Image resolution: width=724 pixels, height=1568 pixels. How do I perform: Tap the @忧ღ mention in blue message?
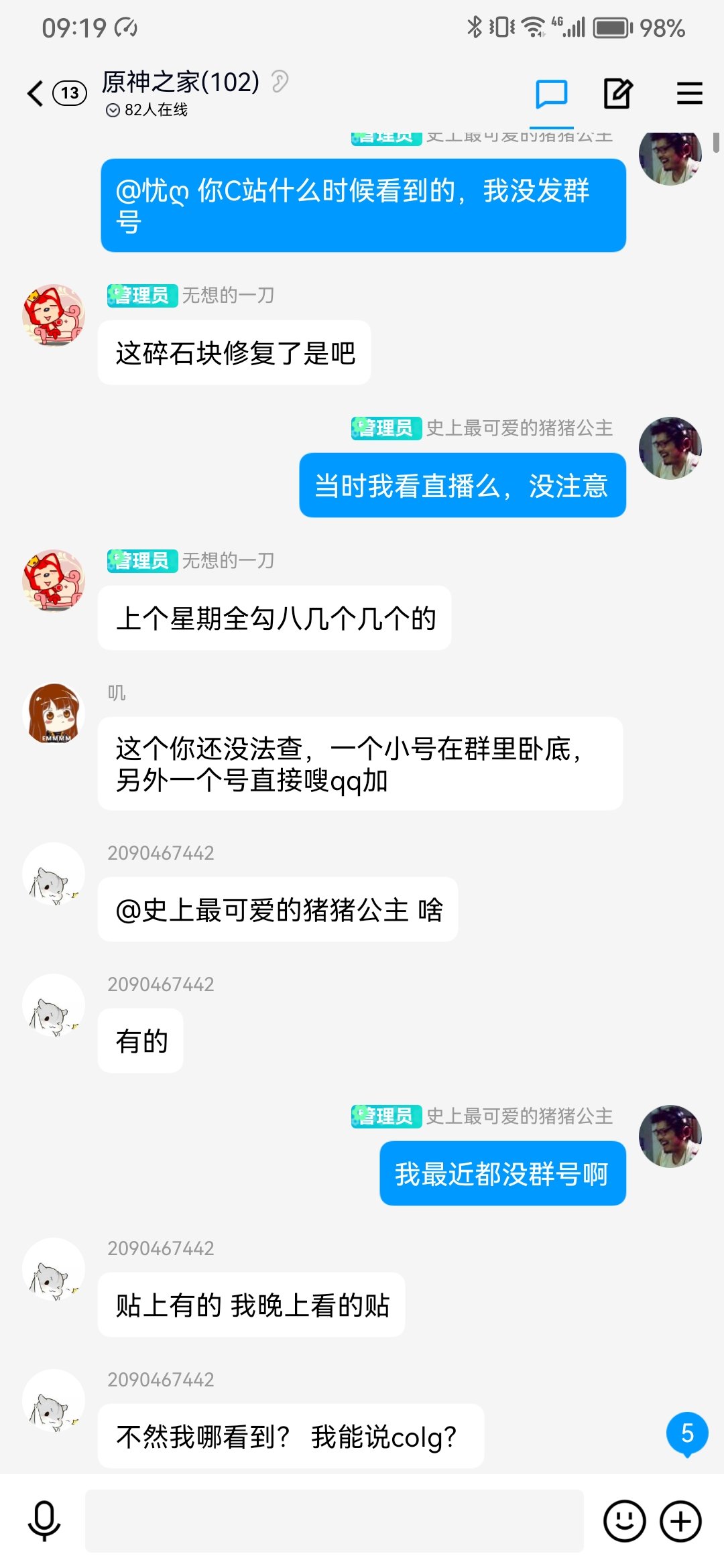pyautogui.click(x=153, y=192)
